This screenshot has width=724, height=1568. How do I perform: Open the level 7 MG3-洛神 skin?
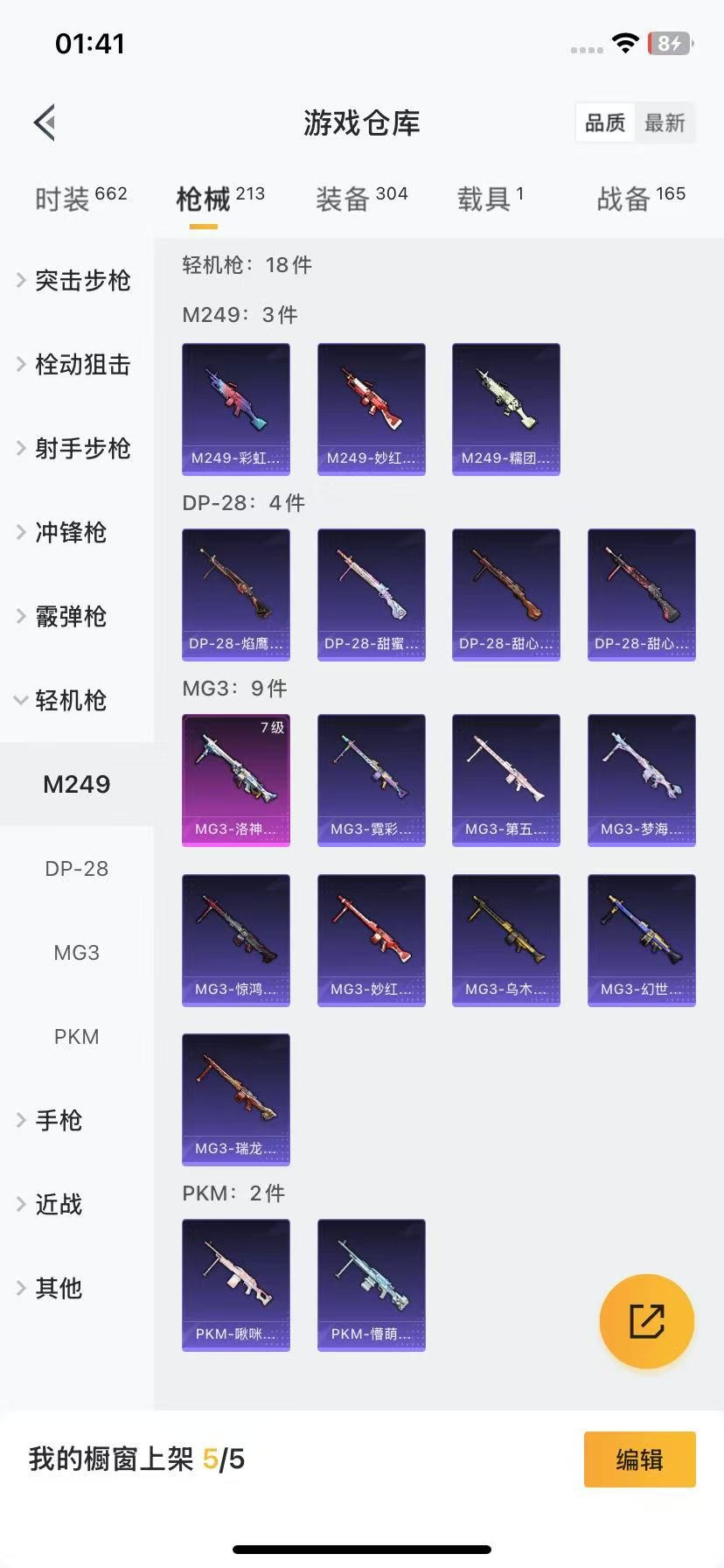click(236, 780)
